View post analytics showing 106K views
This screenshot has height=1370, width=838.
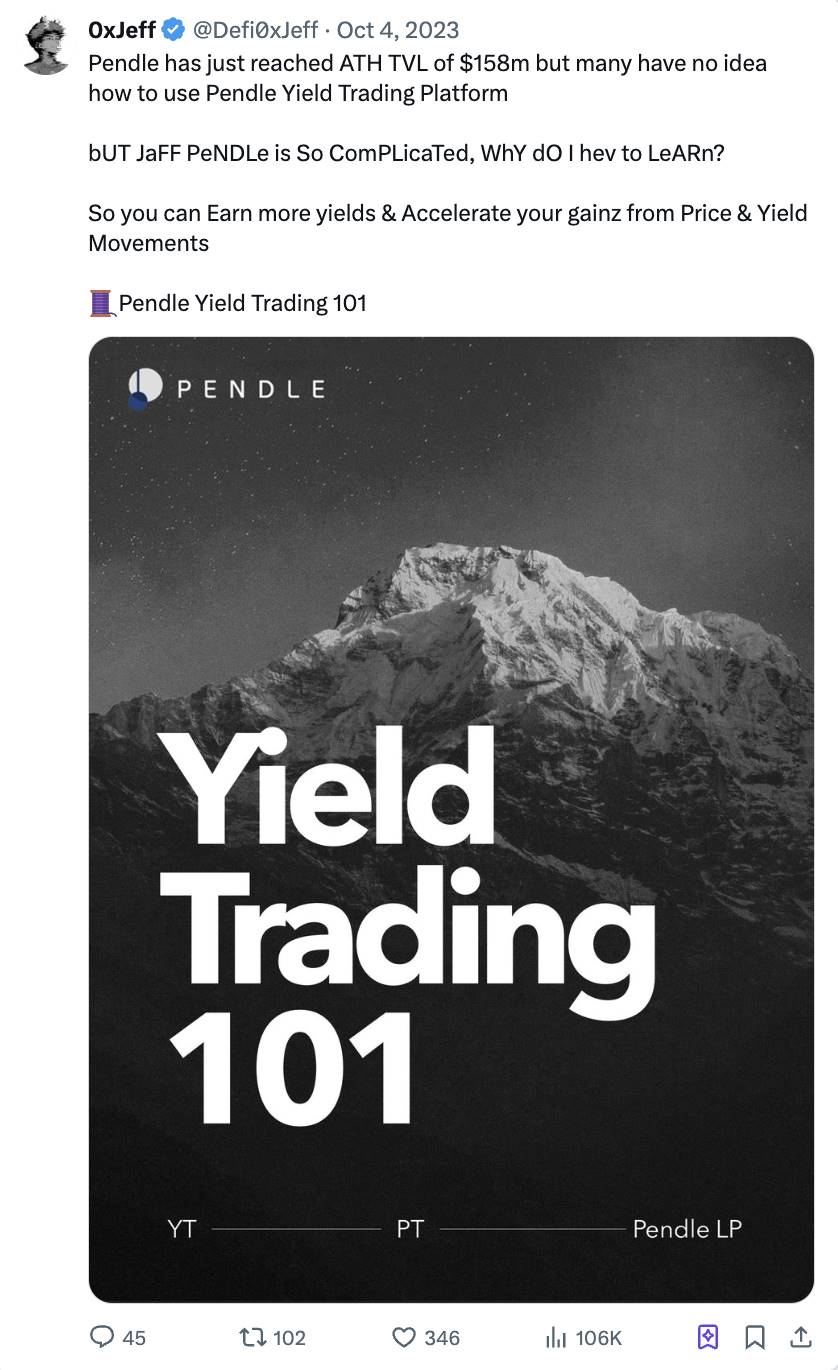click(x=556, y=1337)
